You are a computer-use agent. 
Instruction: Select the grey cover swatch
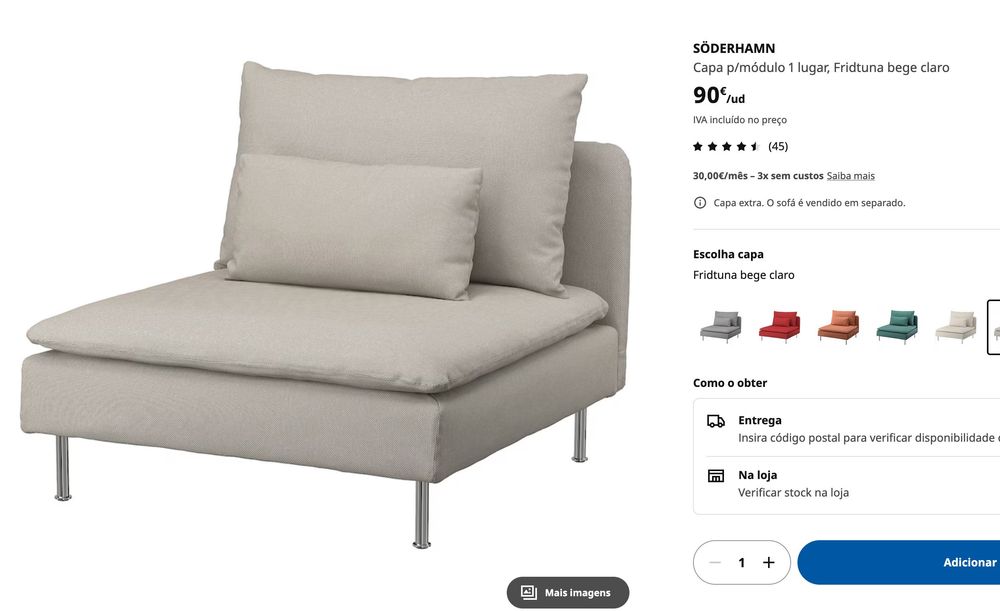[719, 326]
